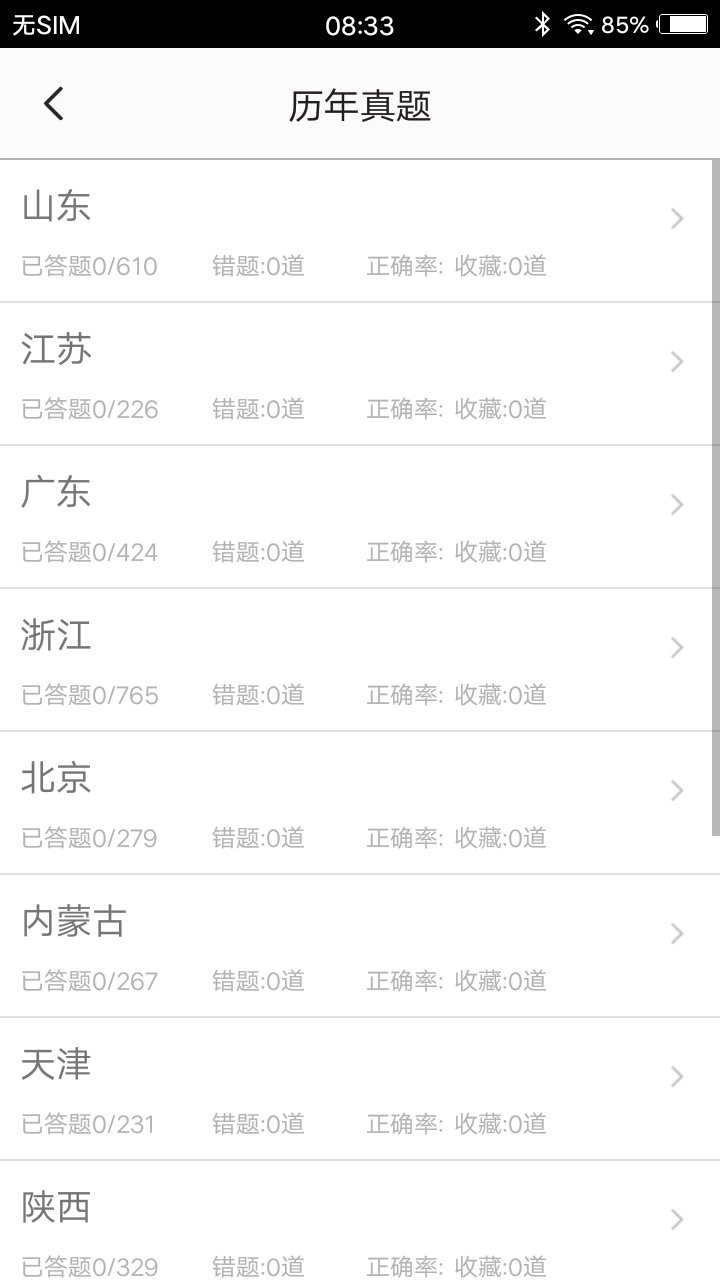The image size is (720, 1280).
Task: Tap the Bluetooth icon in the status bar
Action: click(545, 24)
